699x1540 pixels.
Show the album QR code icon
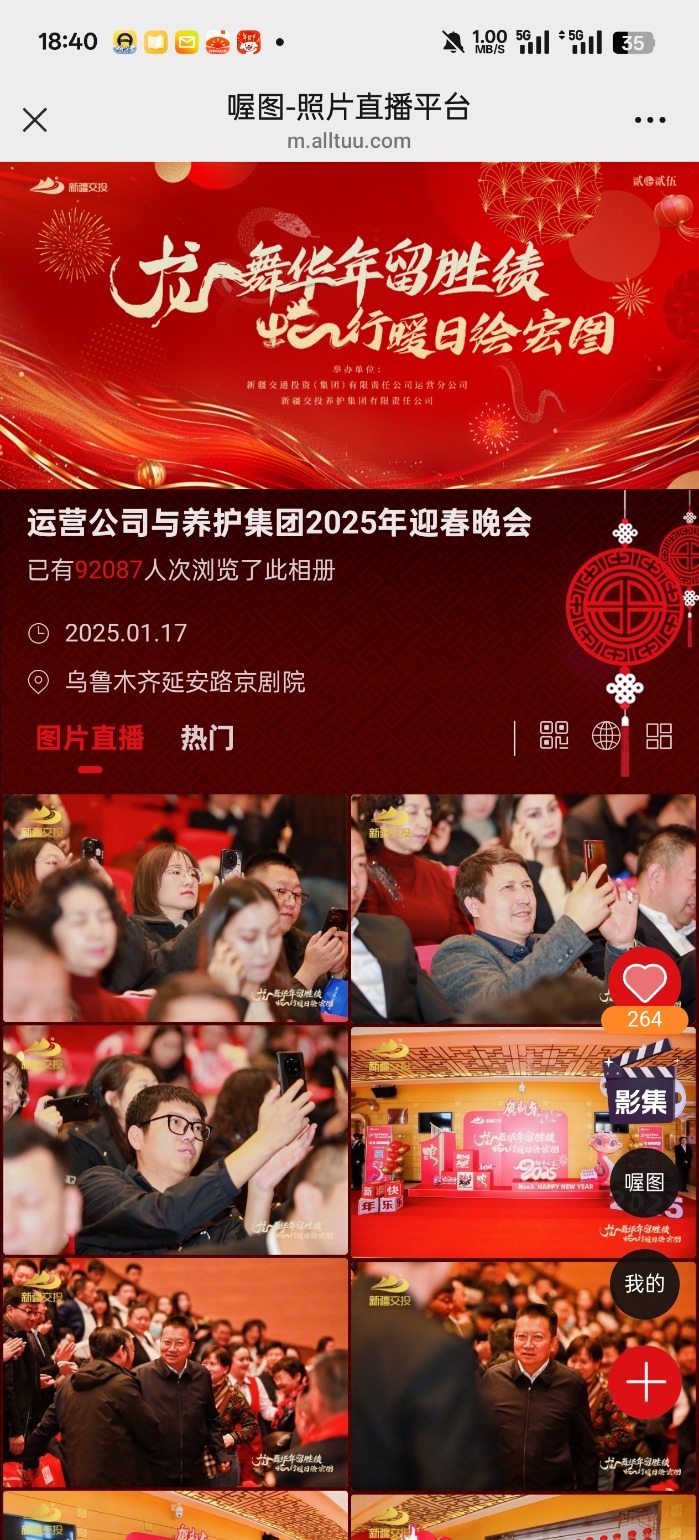(554, 735)
